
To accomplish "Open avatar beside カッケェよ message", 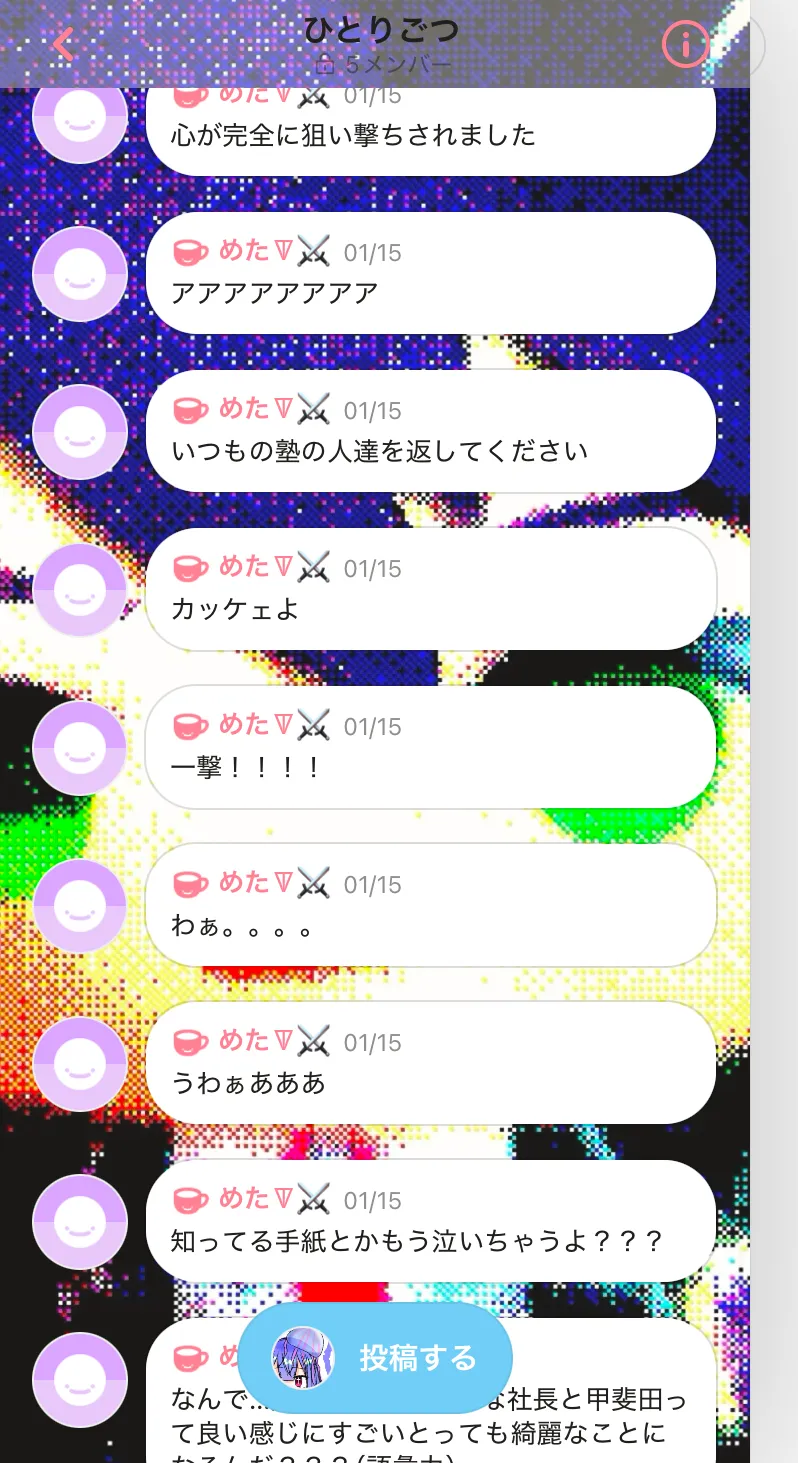I will [x=80, y=590].
